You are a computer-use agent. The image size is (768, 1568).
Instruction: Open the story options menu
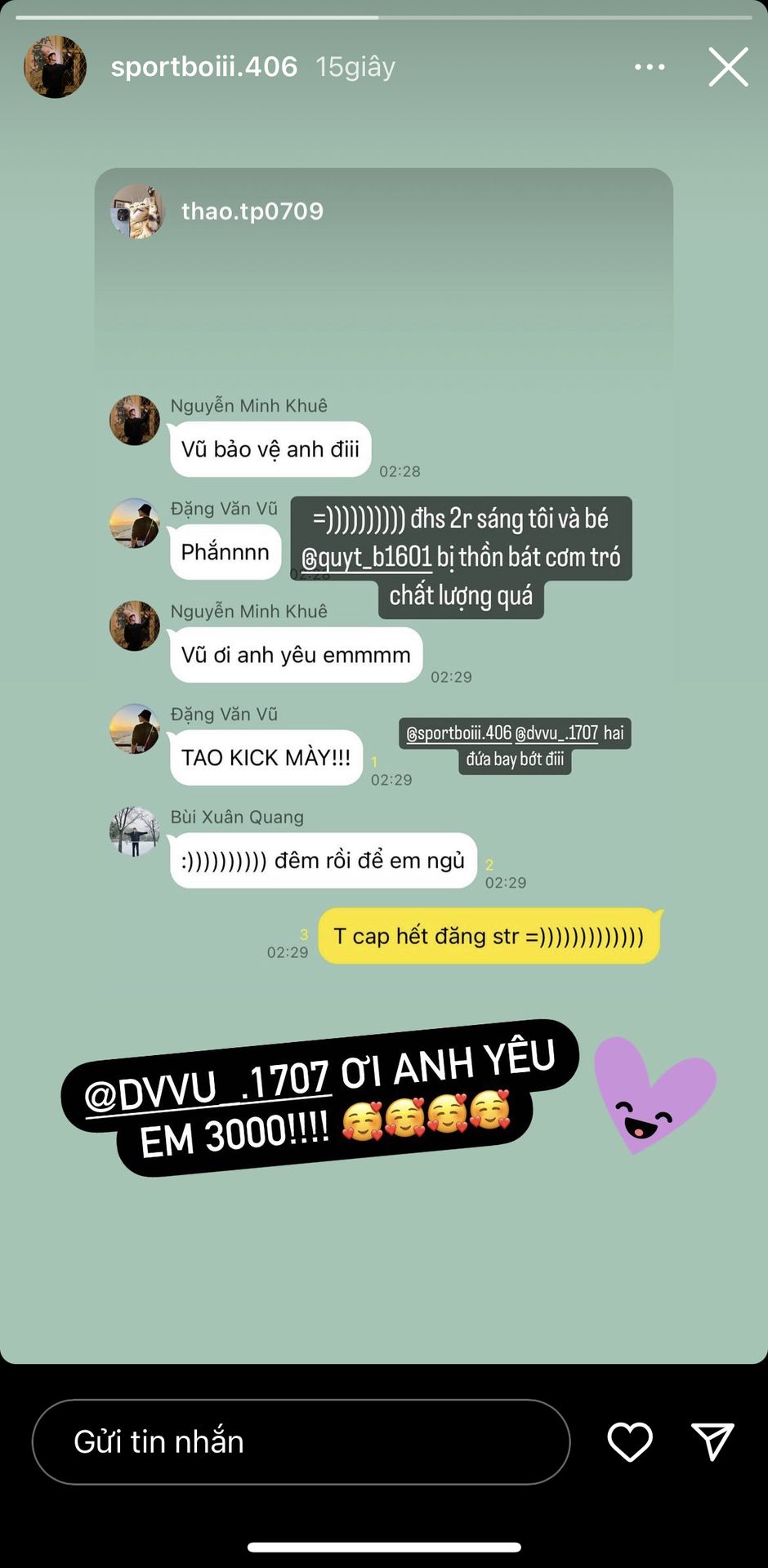tap(650, 67)
